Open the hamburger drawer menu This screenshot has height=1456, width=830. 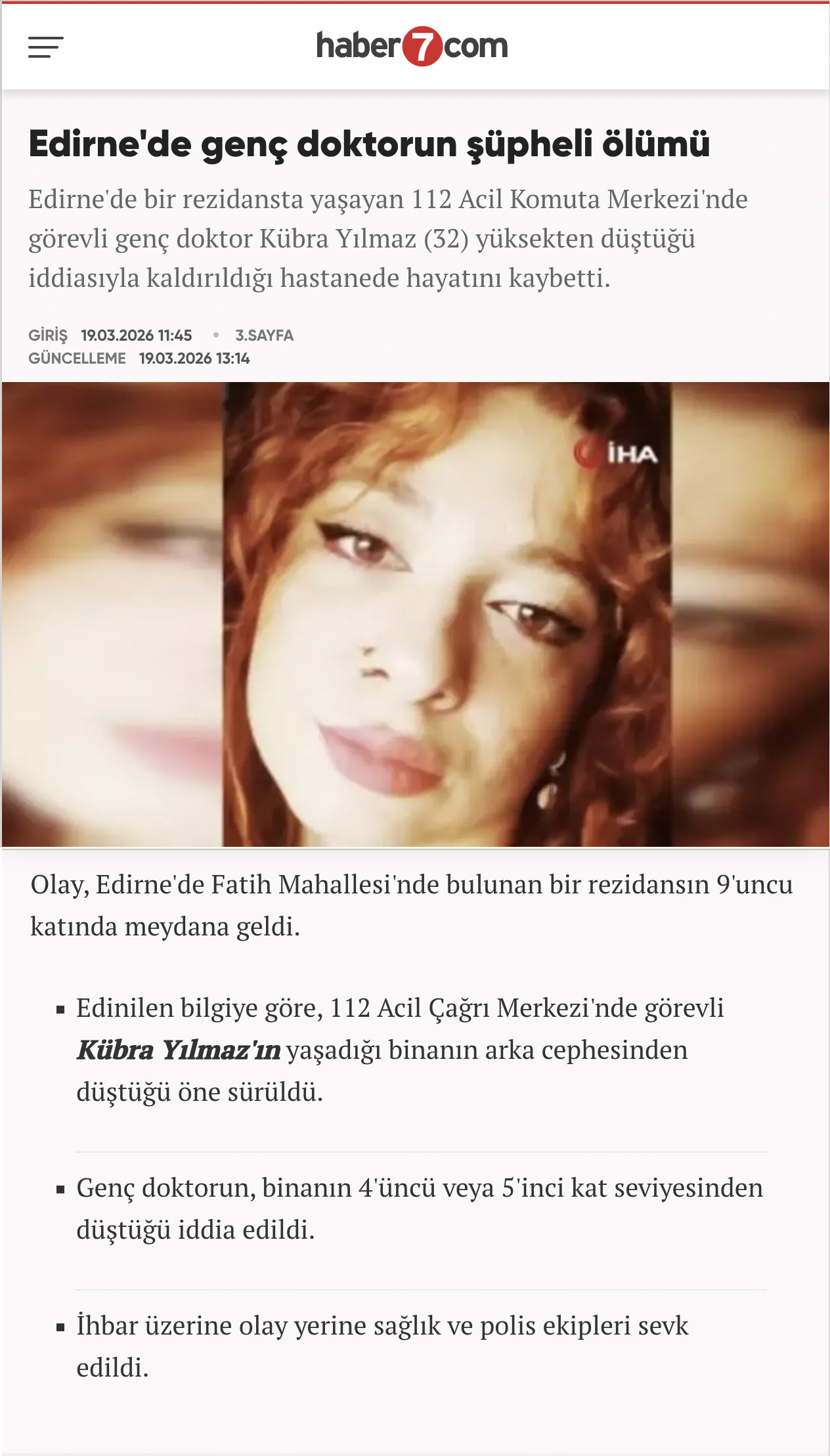pyautogui.click(x=45, y=47)
